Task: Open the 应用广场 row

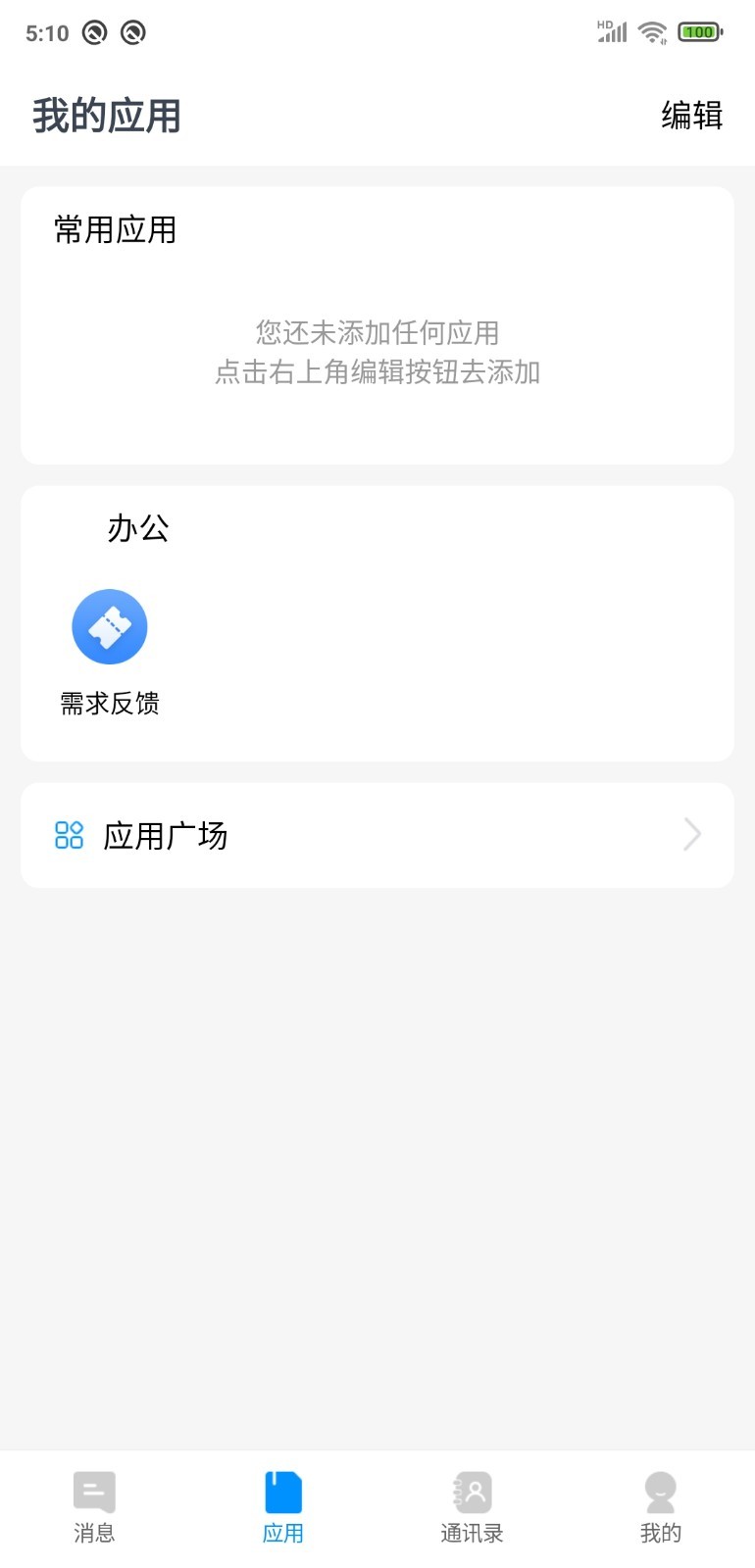Action: point(377,835)
